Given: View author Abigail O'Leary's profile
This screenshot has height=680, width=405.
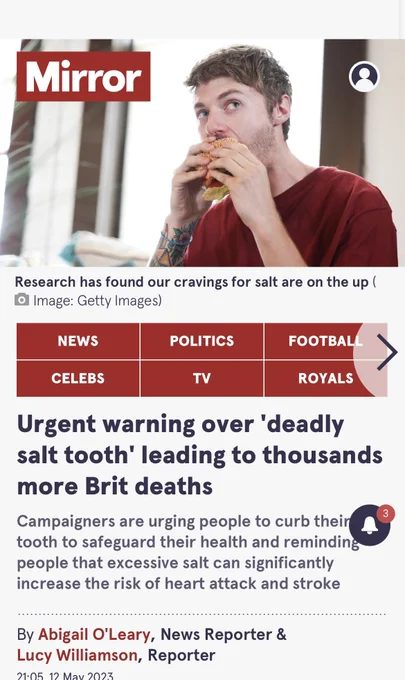Looking at the screenshot, I should [x=94, y=634].
